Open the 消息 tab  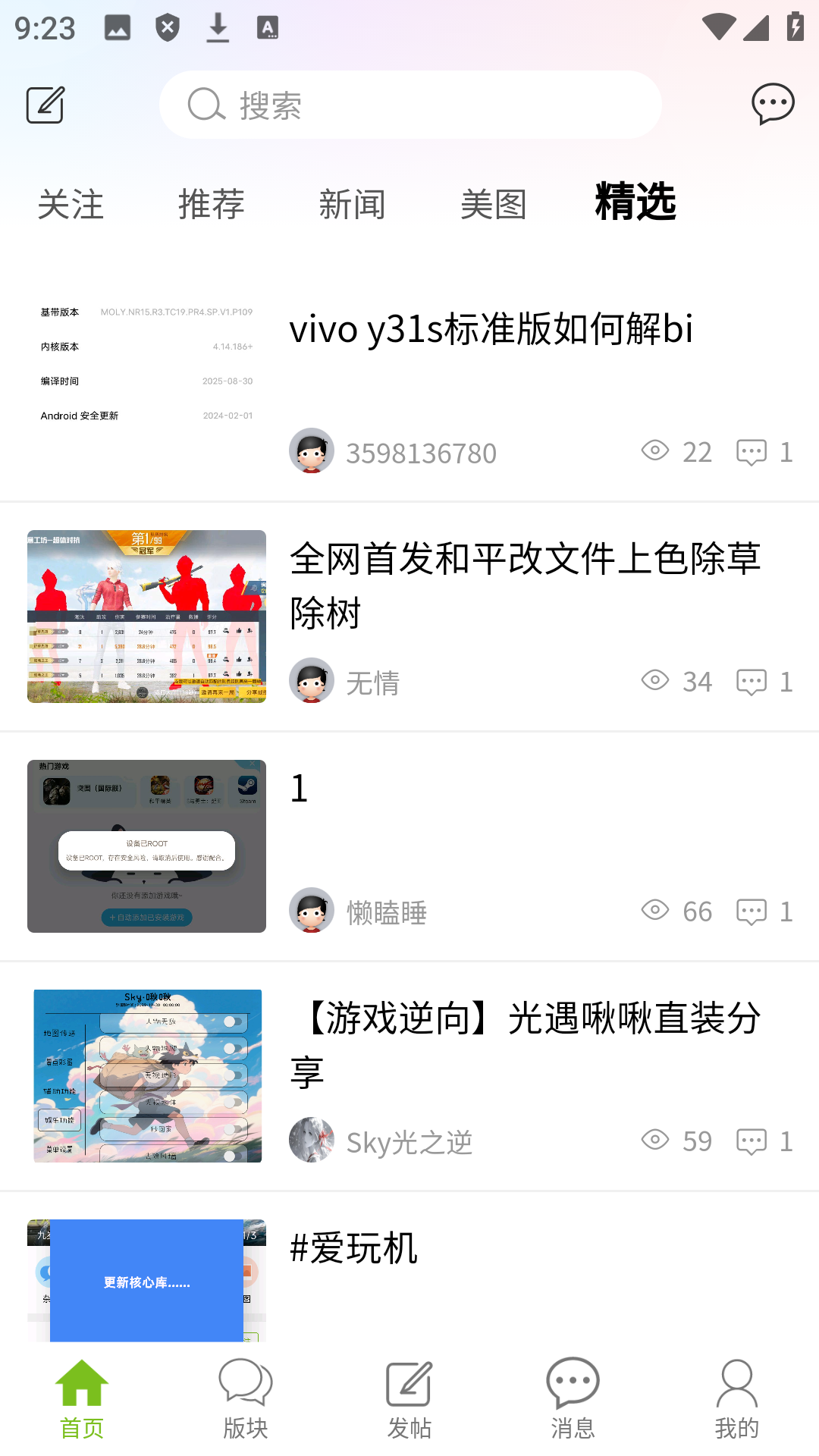tap(573, 1399)
